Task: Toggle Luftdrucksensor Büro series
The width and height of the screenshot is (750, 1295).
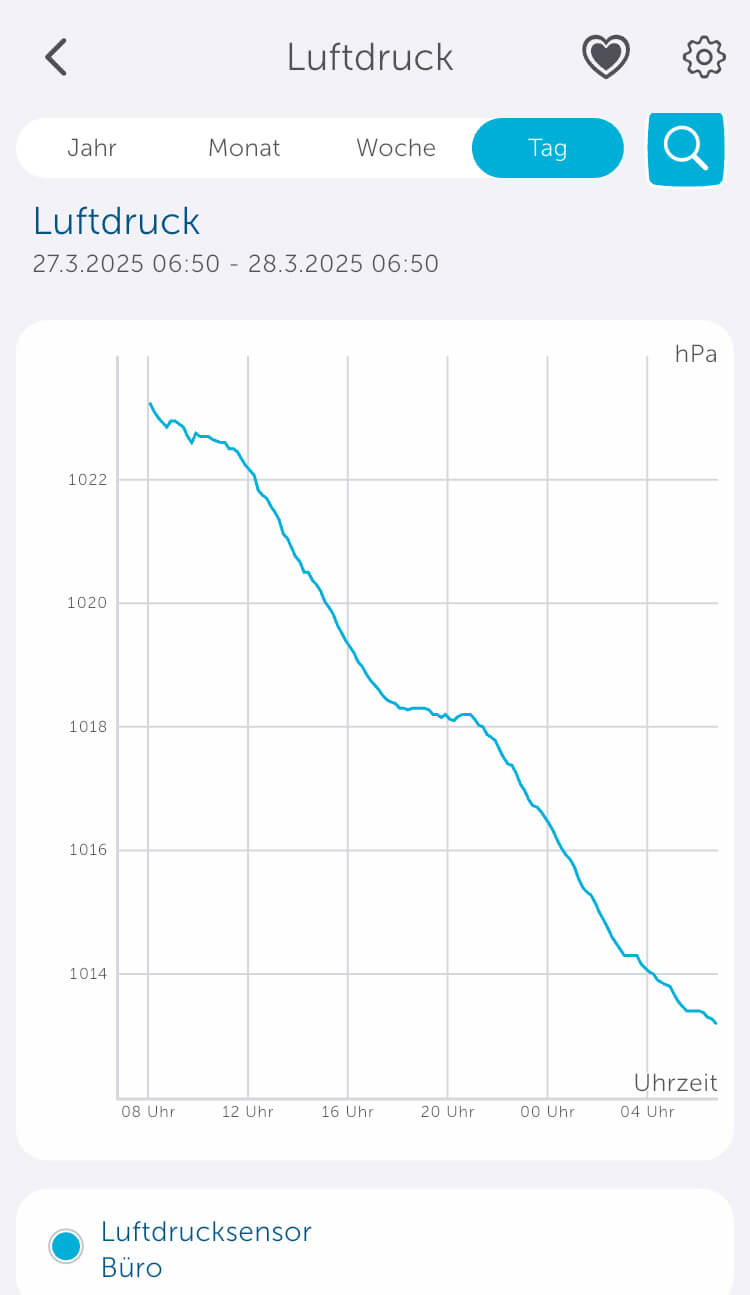Action: click(x=66, y=1246)
